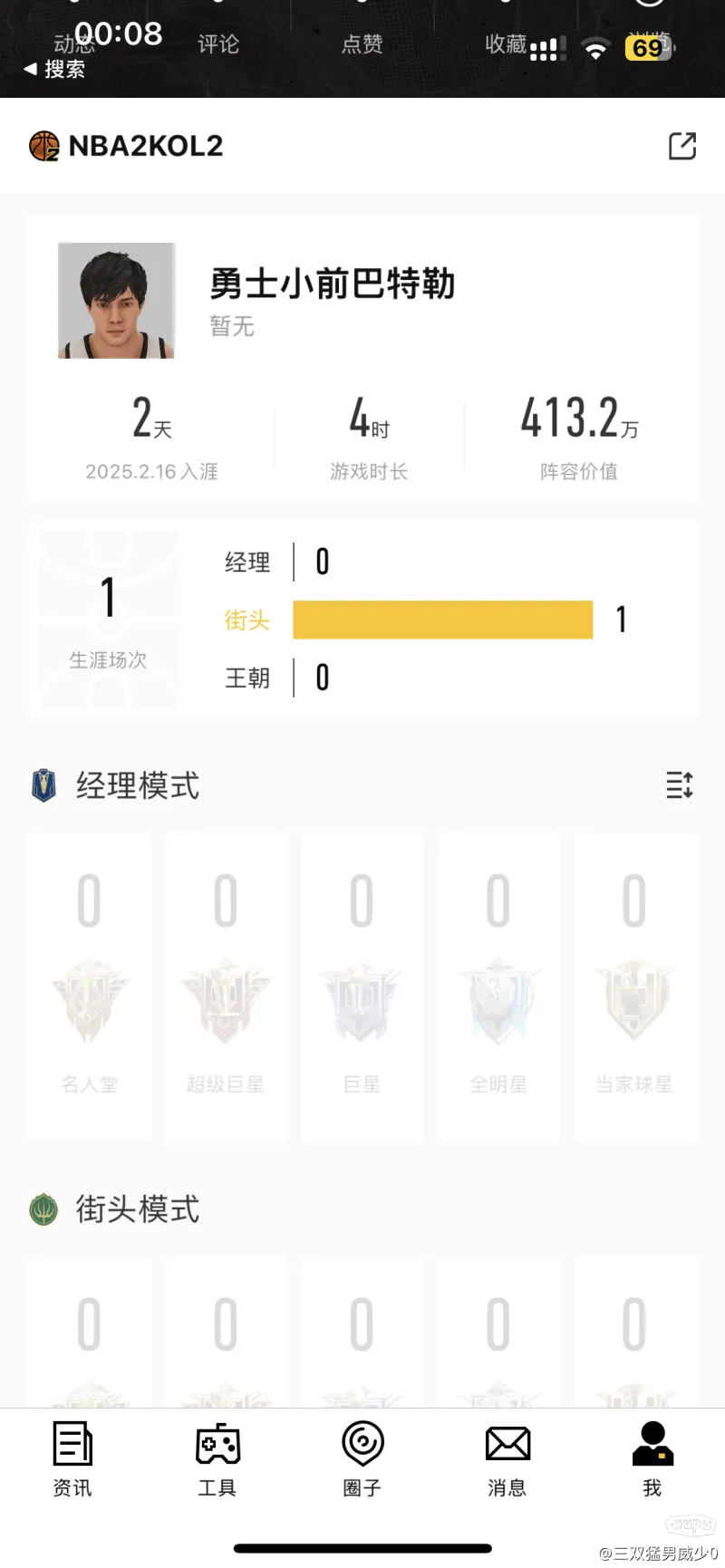
Task: Open the sort icon beside 经理模式
Action: (680, 784)
